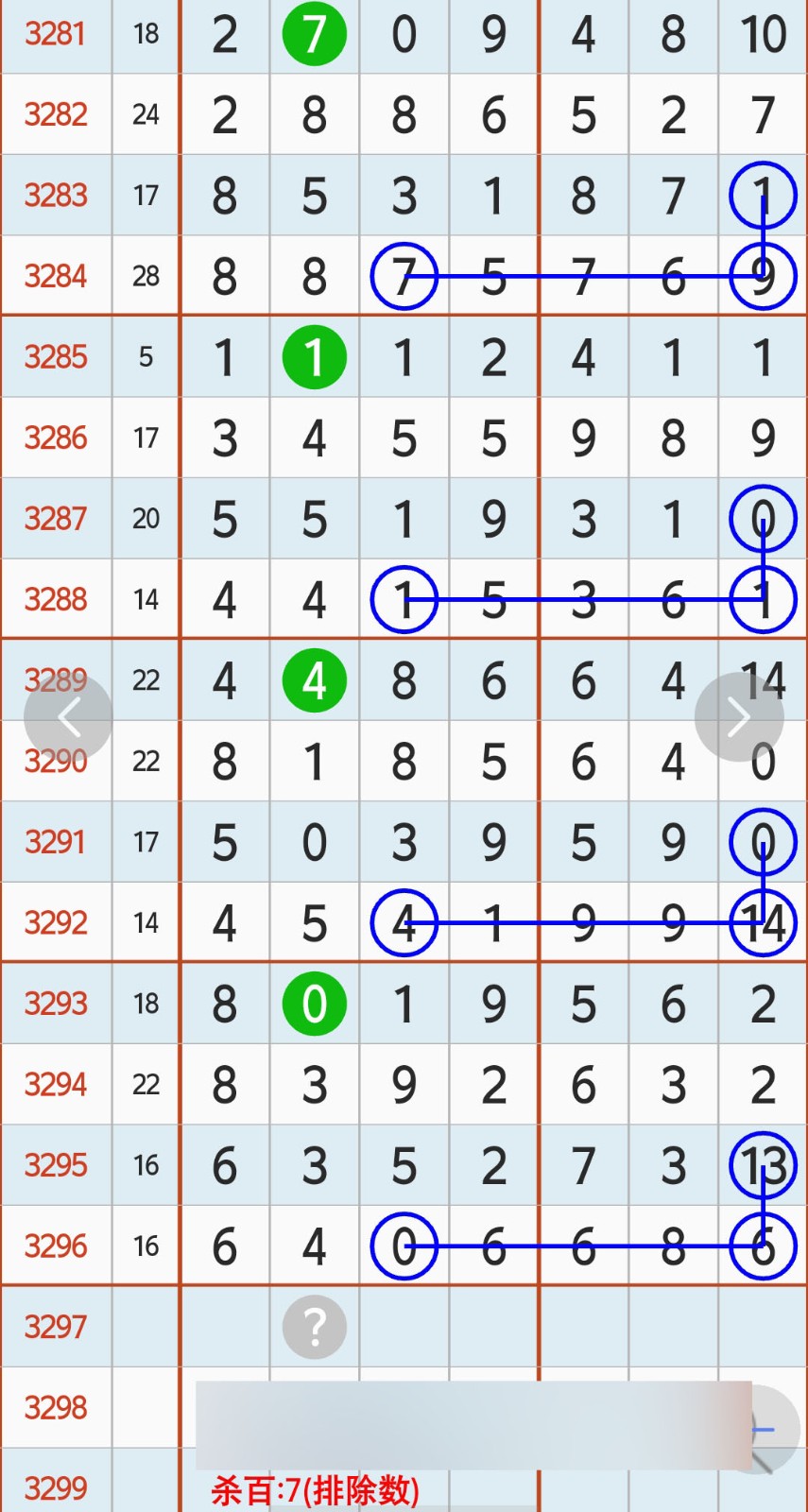Tap the blue circled 1 in row 3283
This screenshot has height=1512, width=808.
762,195
